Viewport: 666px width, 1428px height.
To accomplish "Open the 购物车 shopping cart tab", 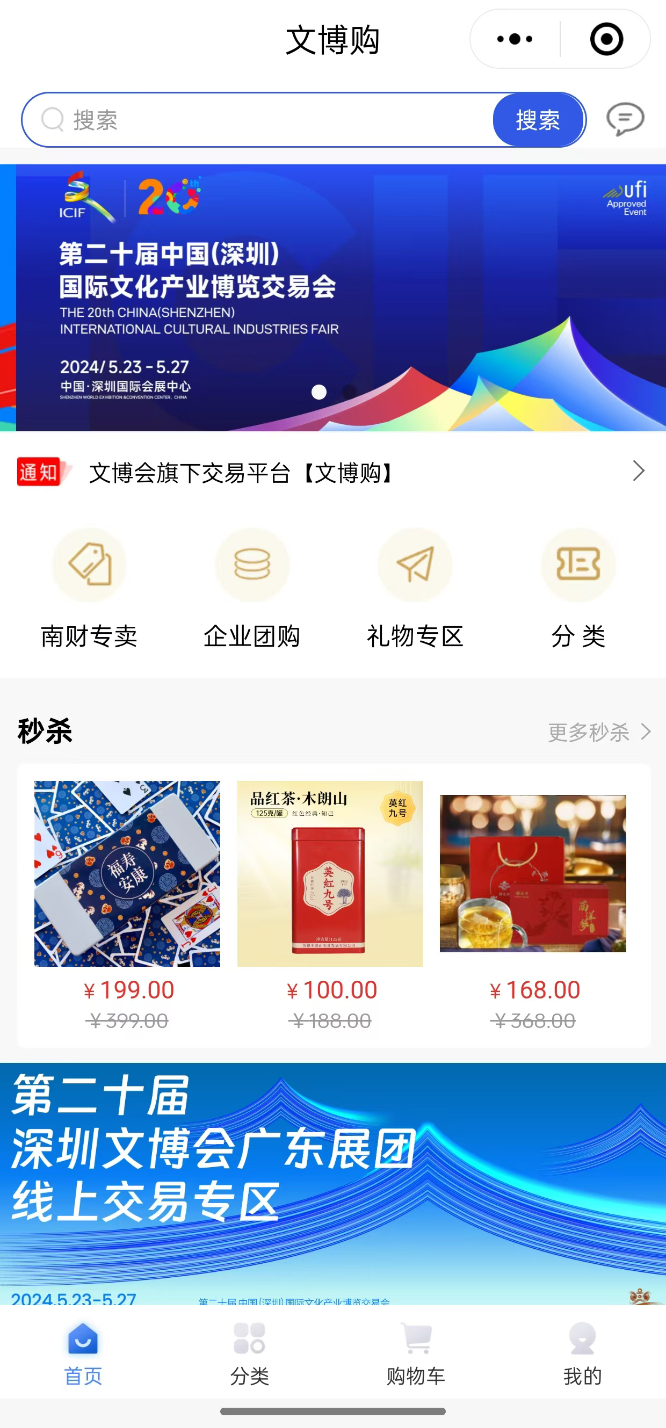I will 416,1354.
